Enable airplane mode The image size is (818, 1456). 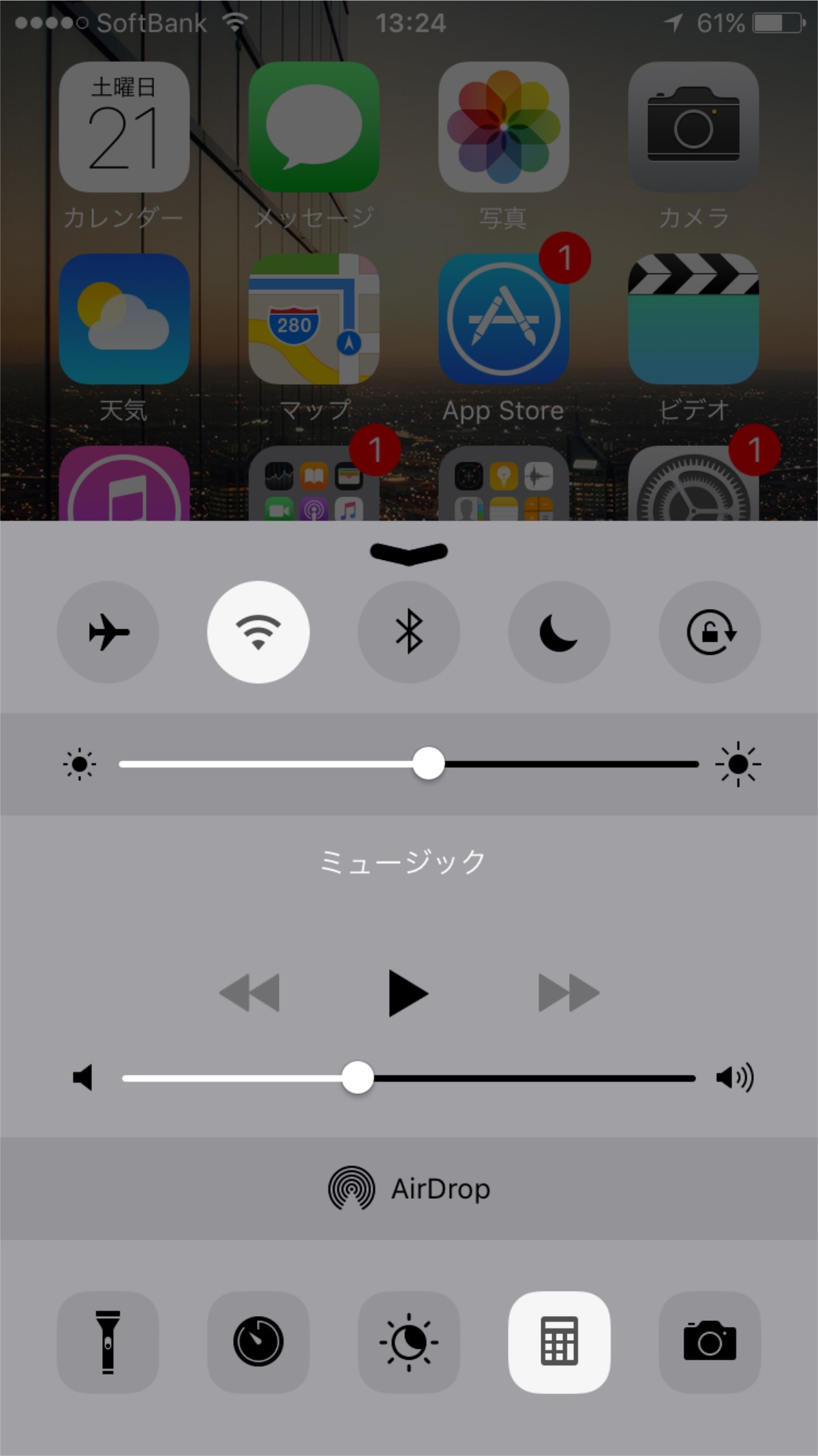pyautogui.click(x=108, y=632)
